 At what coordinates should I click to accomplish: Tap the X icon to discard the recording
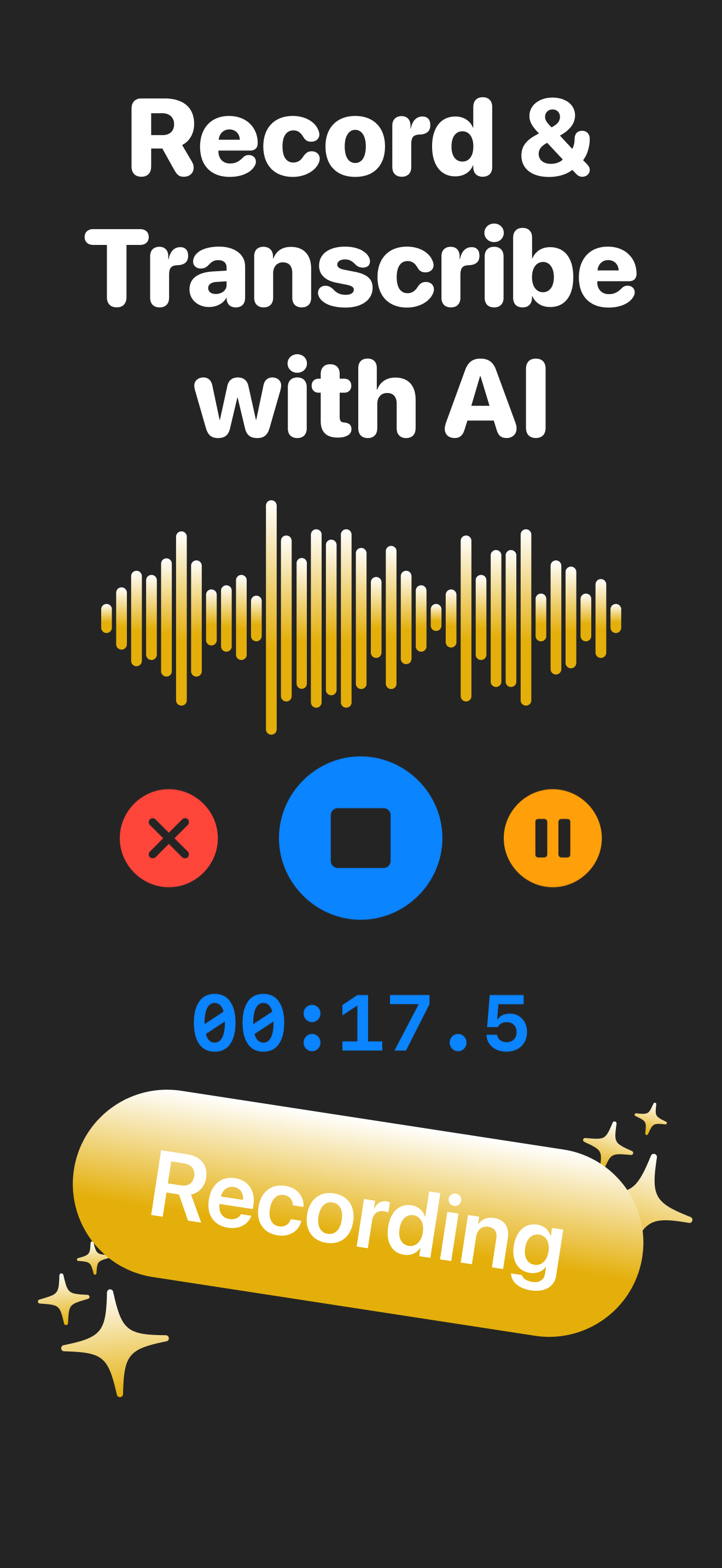coord(169,838)
